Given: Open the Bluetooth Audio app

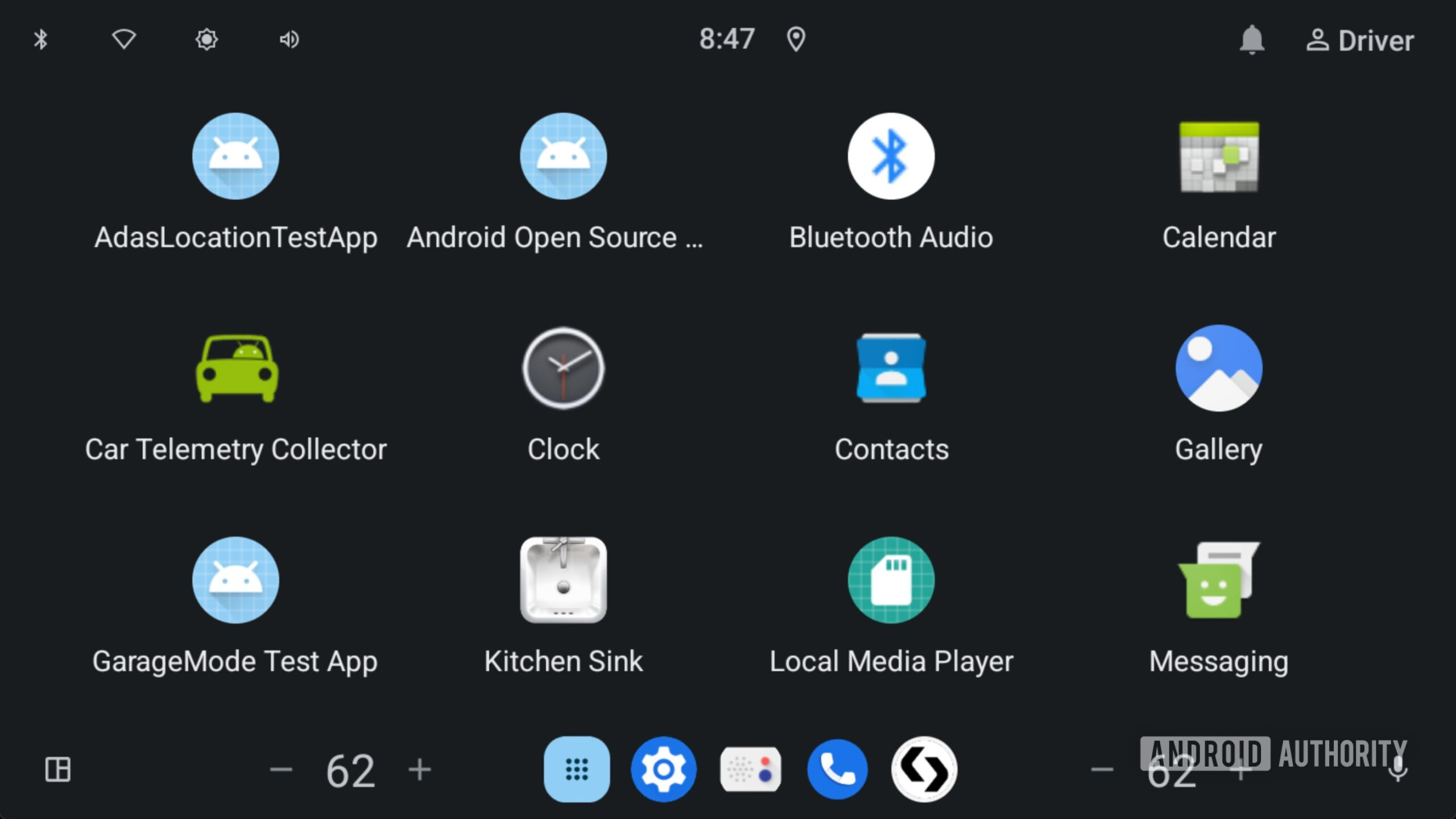Looking at the screenshot, I should pyautogui.click(x=891, y=156).
